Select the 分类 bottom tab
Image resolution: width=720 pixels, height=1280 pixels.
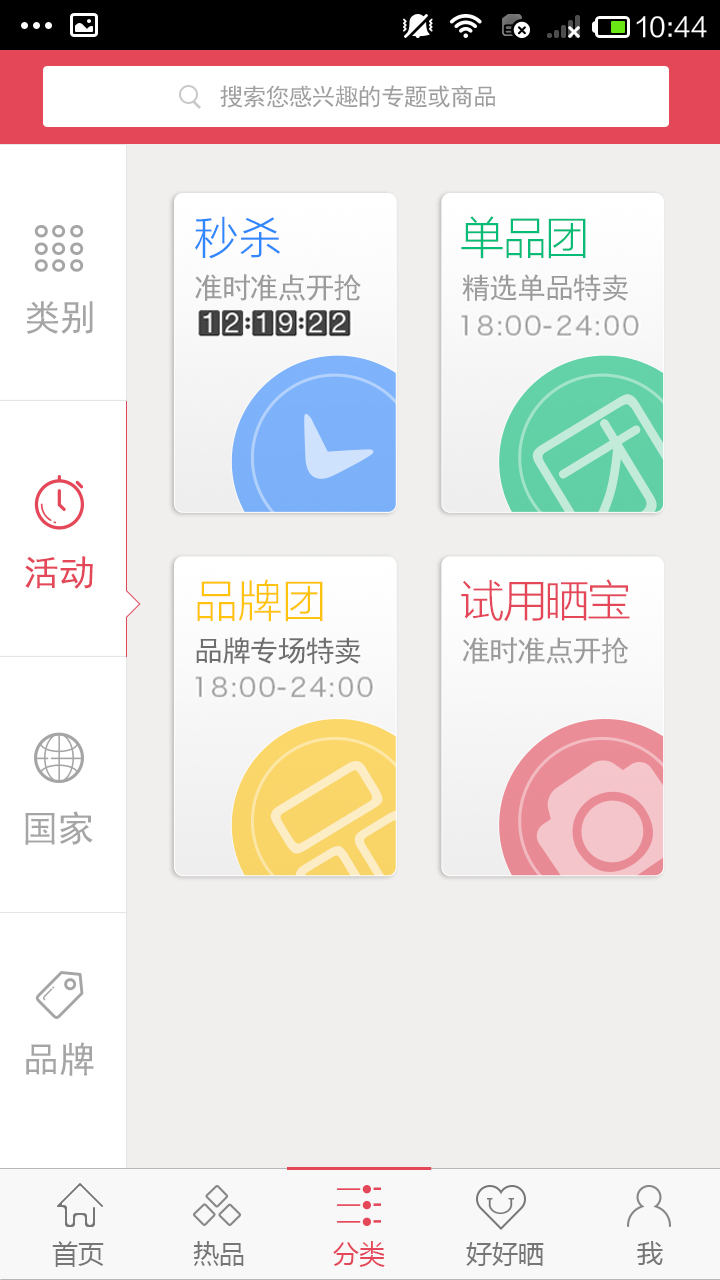(359, 1224)
